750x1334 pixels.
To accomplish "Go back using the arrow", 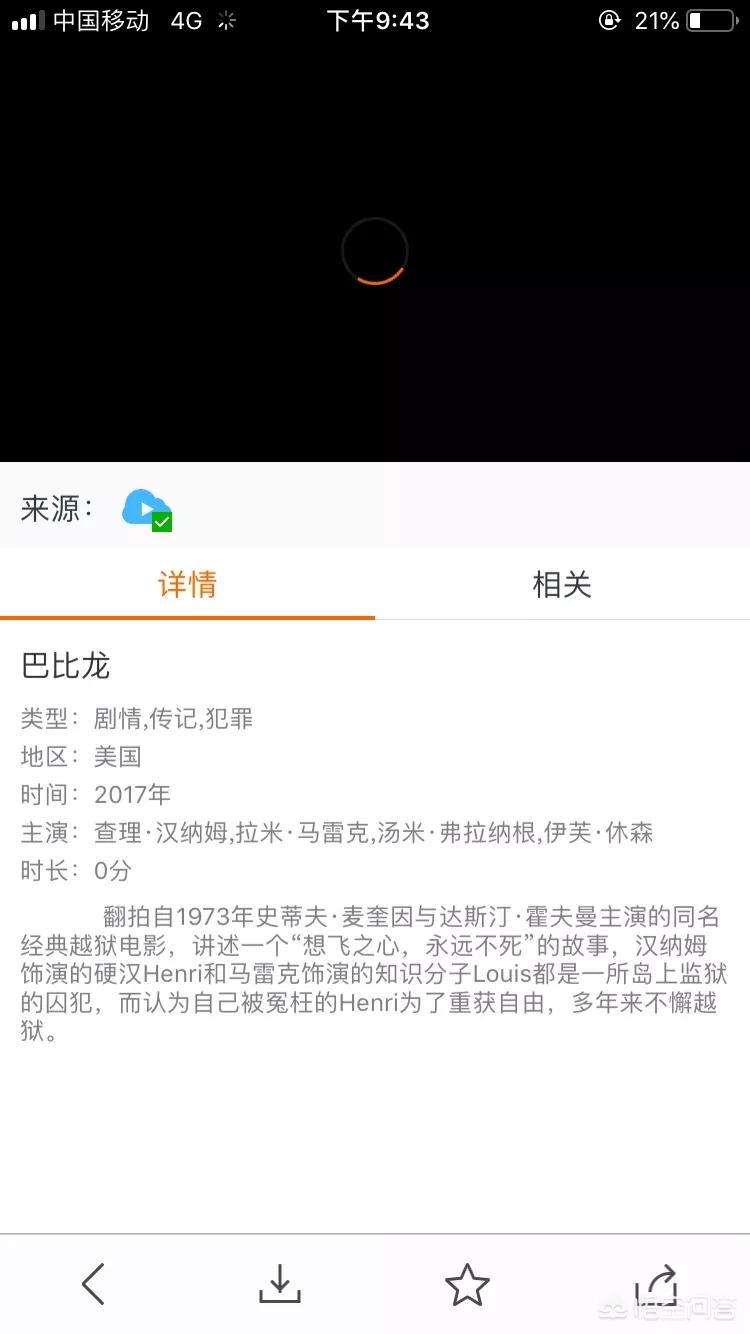I will (x=93, y=1284).
